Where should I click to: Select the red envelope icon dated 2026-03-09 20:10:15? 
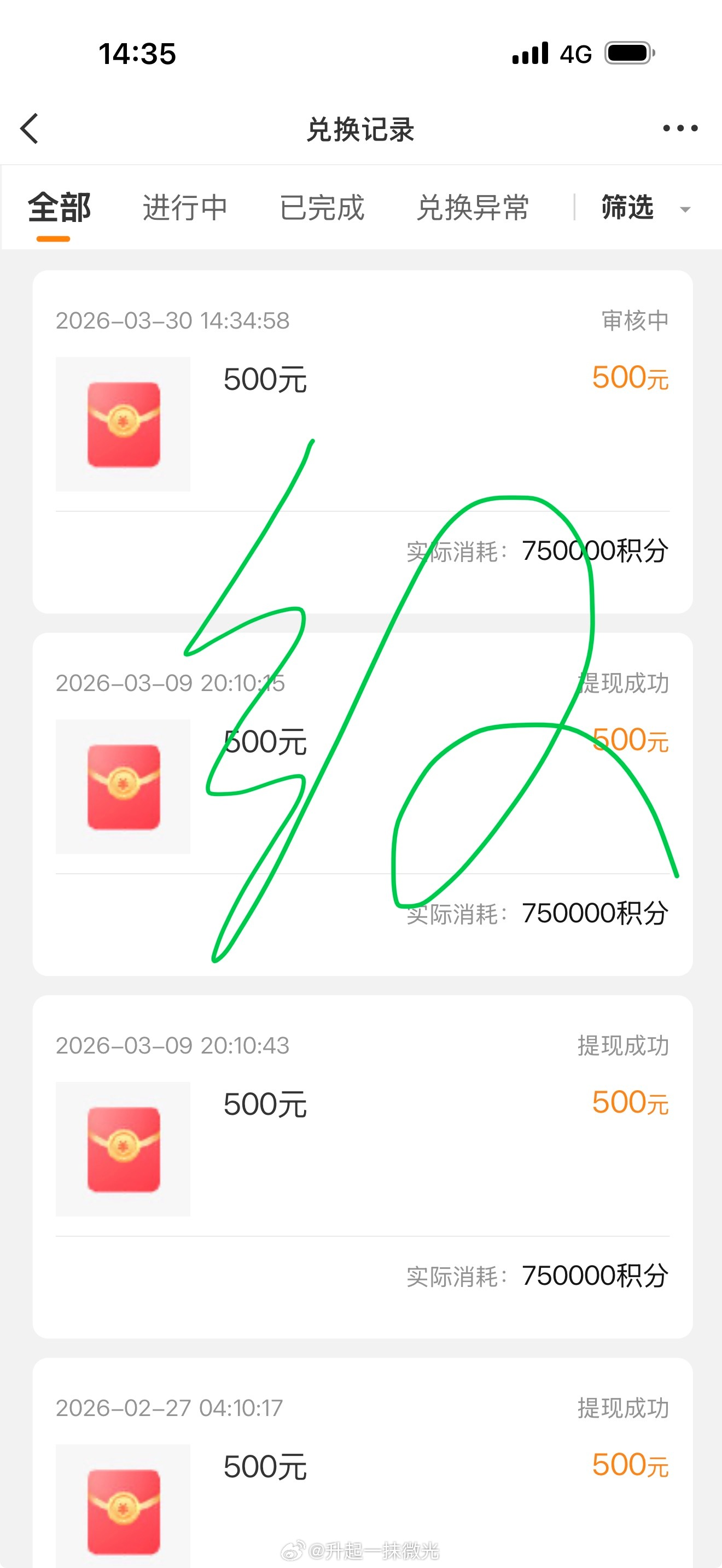123,786
